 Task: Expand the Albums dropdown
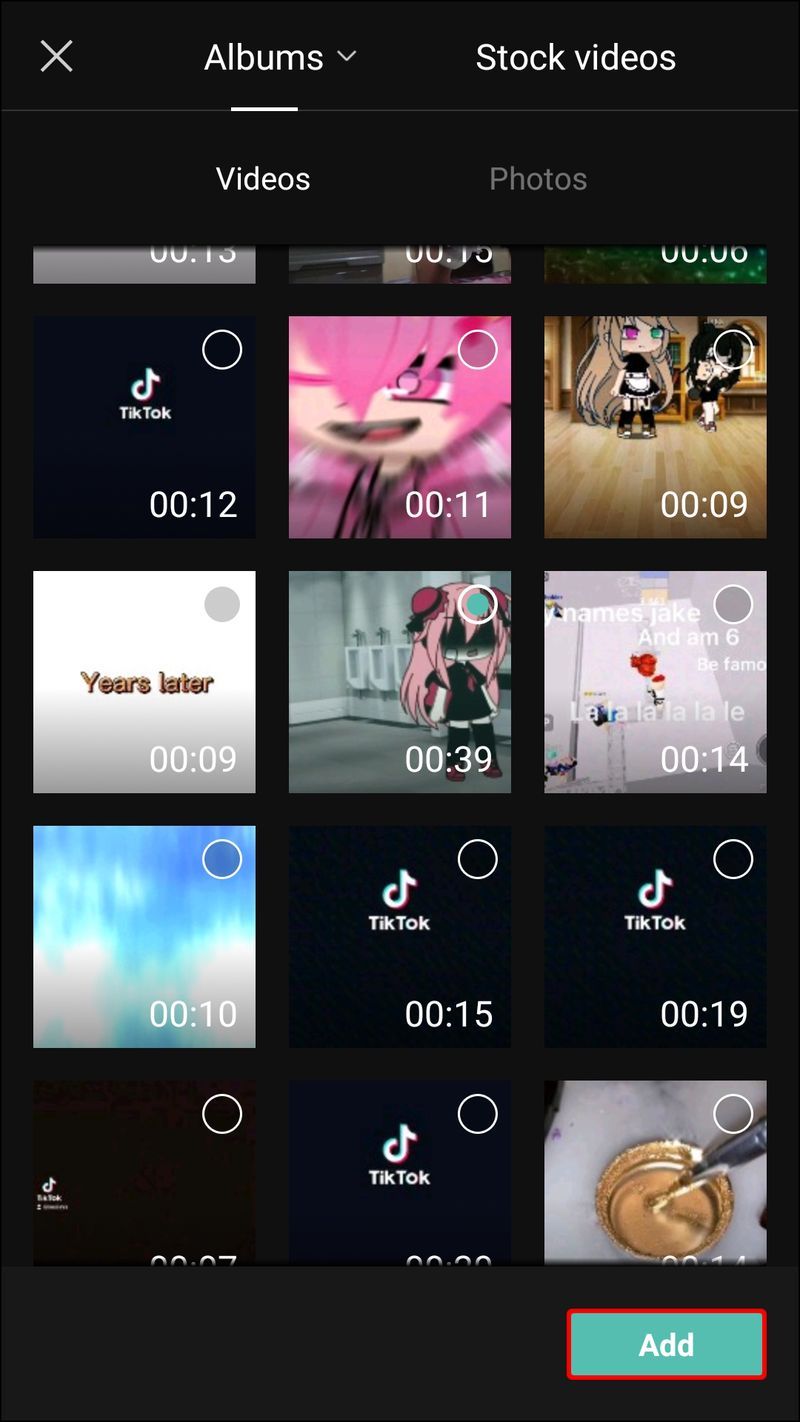(x=279, y=58)
